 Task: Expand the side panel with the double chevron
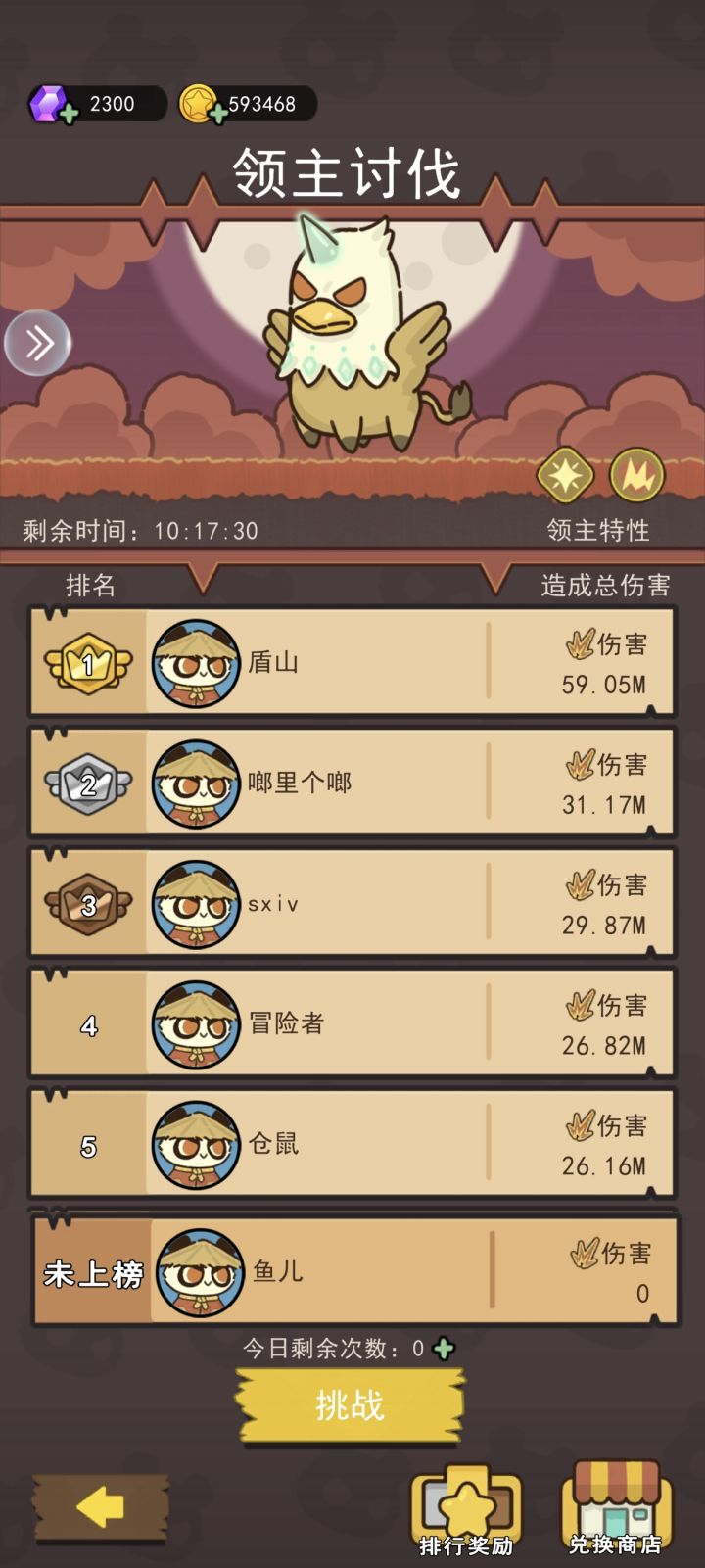[37, 343]
